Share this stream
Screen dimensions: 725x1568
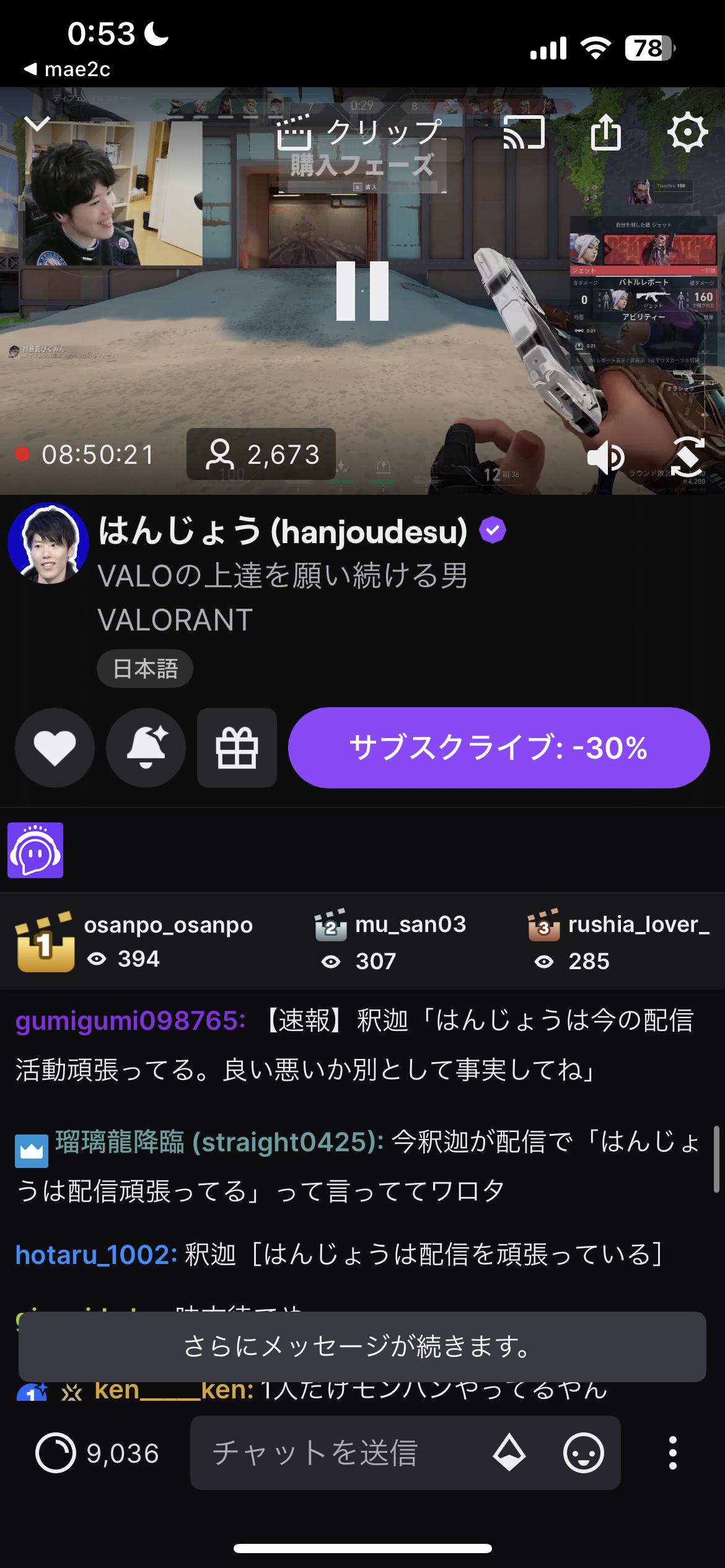[605, 133]
